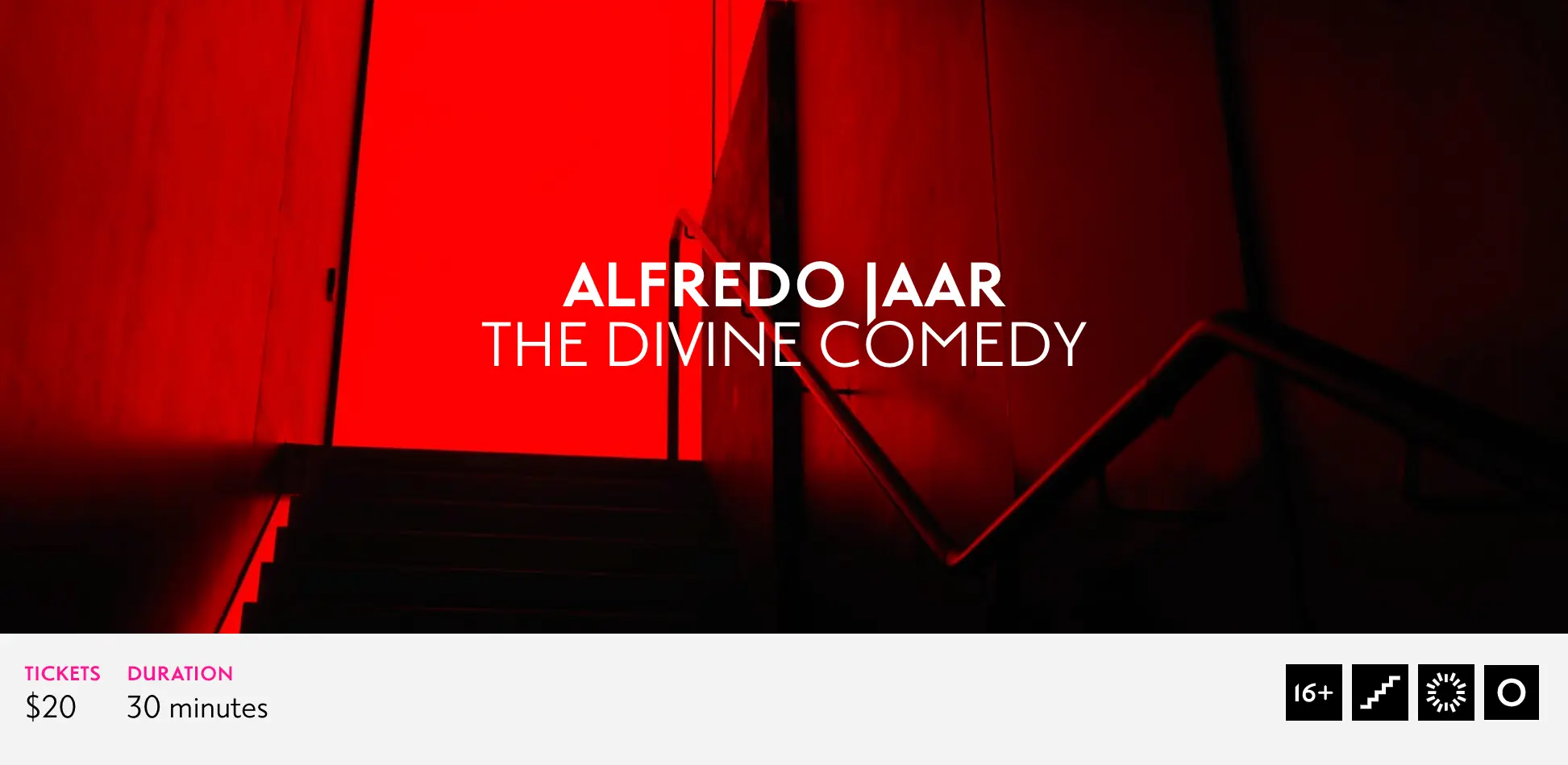Viewport: 1568px width, 765px height.
Task: Open the flashing lights warning icon
Action: [x=1445, y=692]
